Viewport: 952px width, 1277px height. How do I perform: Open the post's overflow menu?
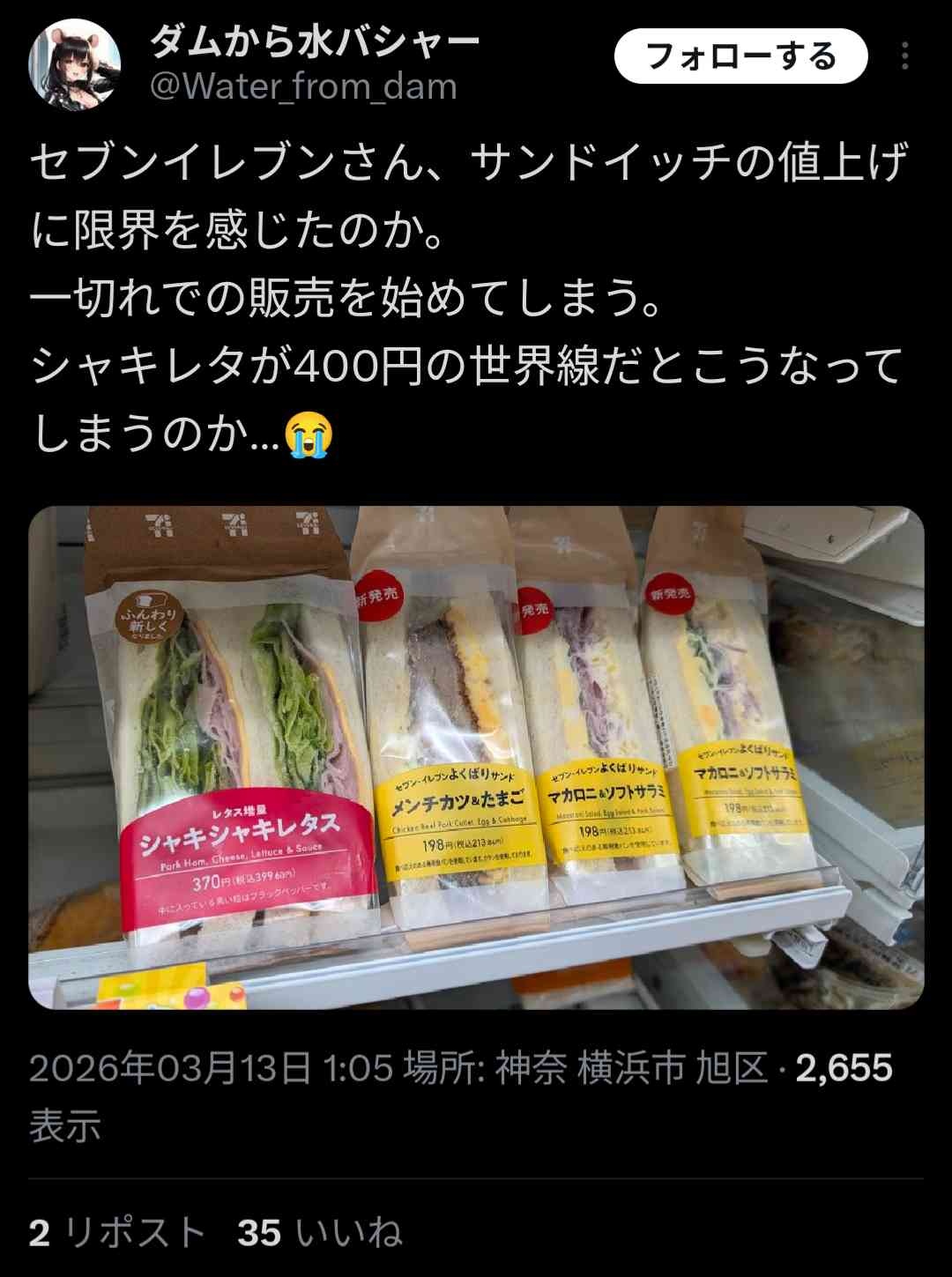pyautogui.click(x=904, y=56)
